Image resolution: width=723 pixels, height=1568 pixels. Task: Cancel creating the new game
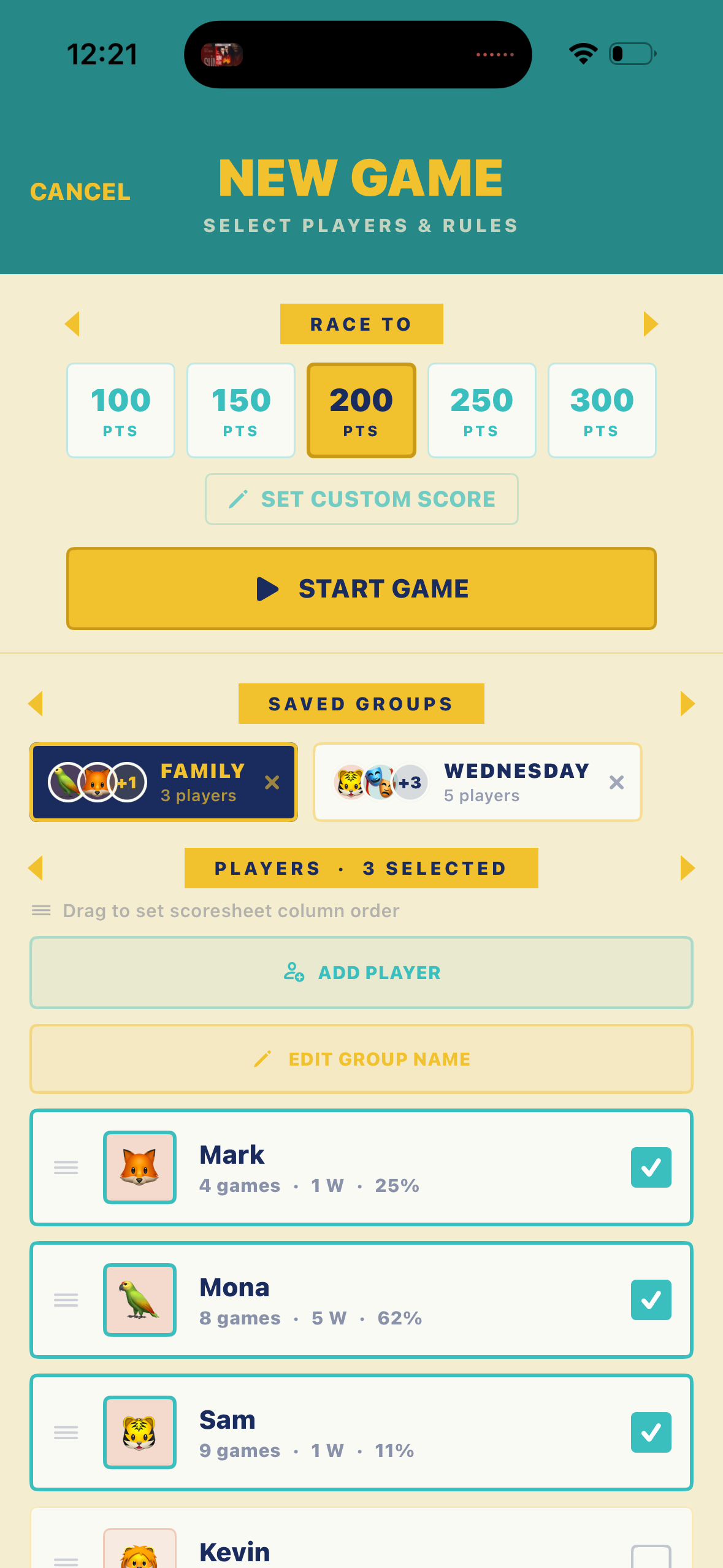click(80, 191)
